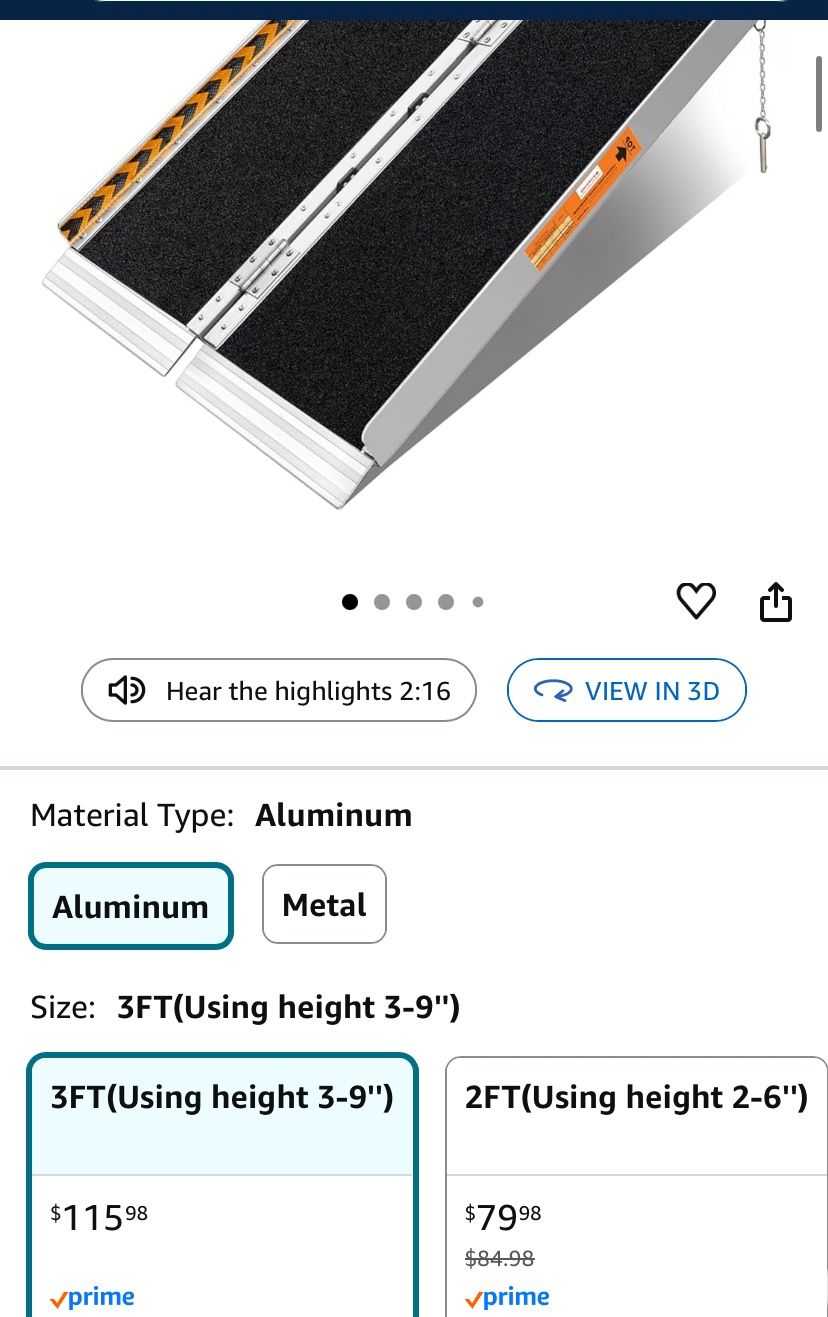Share this product listing
Viewport: 828px width, 1317px height.
pyautogui.click(x=776, y=601)
